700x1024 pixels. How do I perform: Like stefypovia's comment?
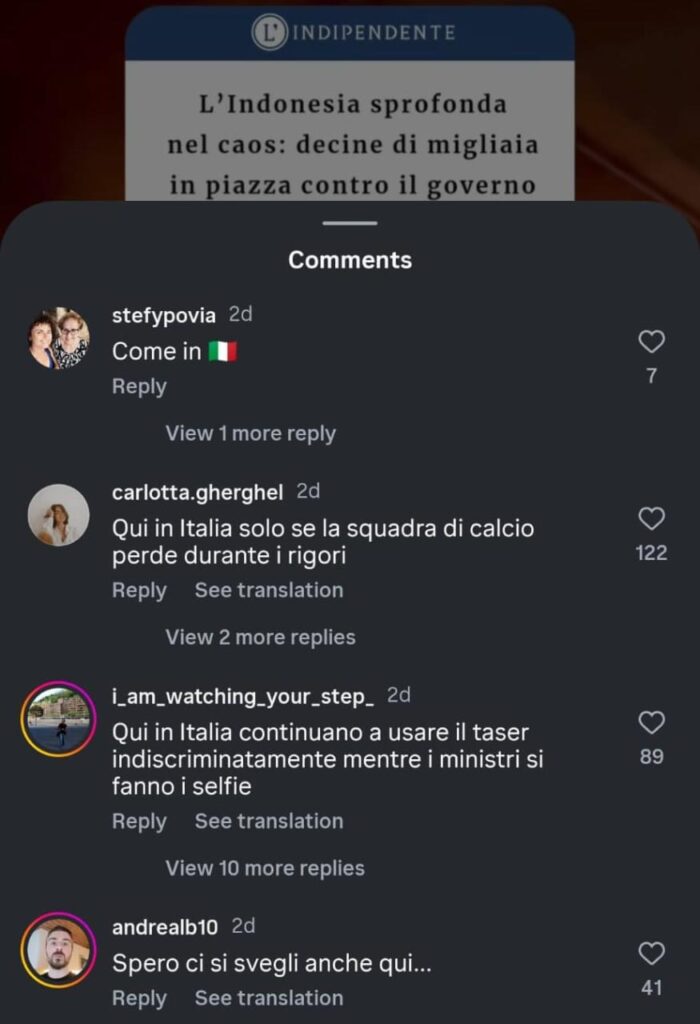coord(651,342)
